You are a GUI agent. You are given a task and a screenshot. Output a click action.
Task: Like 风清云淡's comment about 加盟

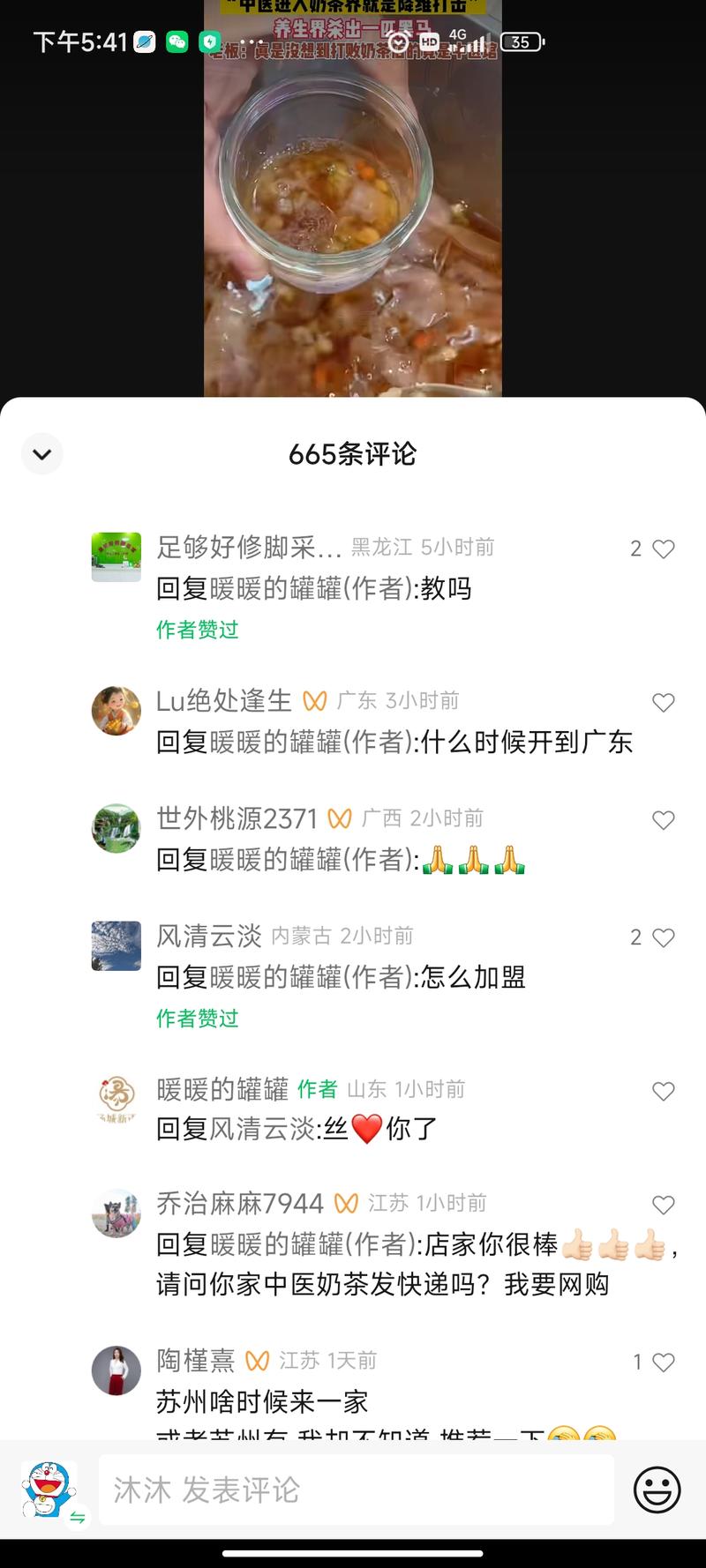tap(663, 938)
